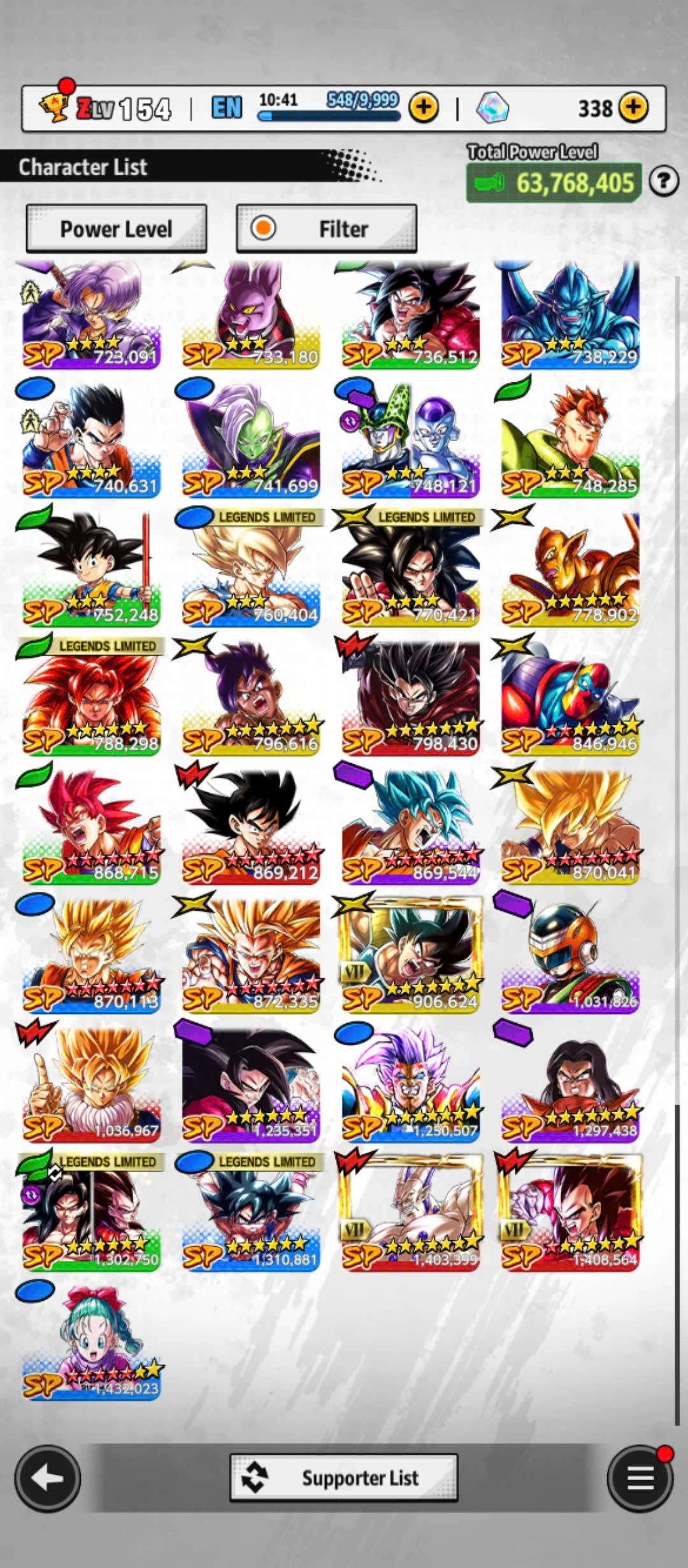Select character with power 1,250,507
This screenshot has height=1568, width=688.
[x=410, y=1083]
